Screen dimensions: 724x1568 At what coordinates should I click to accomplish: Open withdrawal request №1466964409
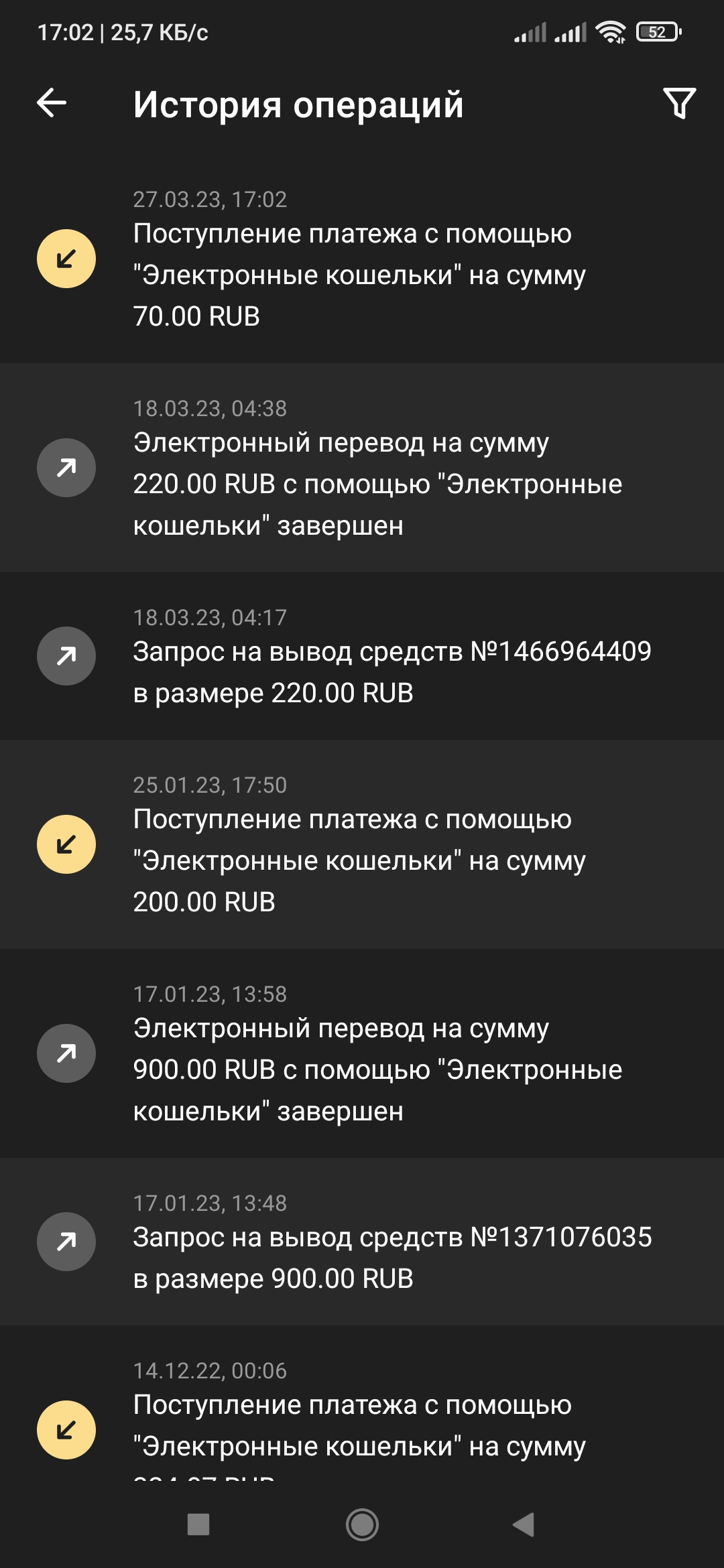click(362, 657)
